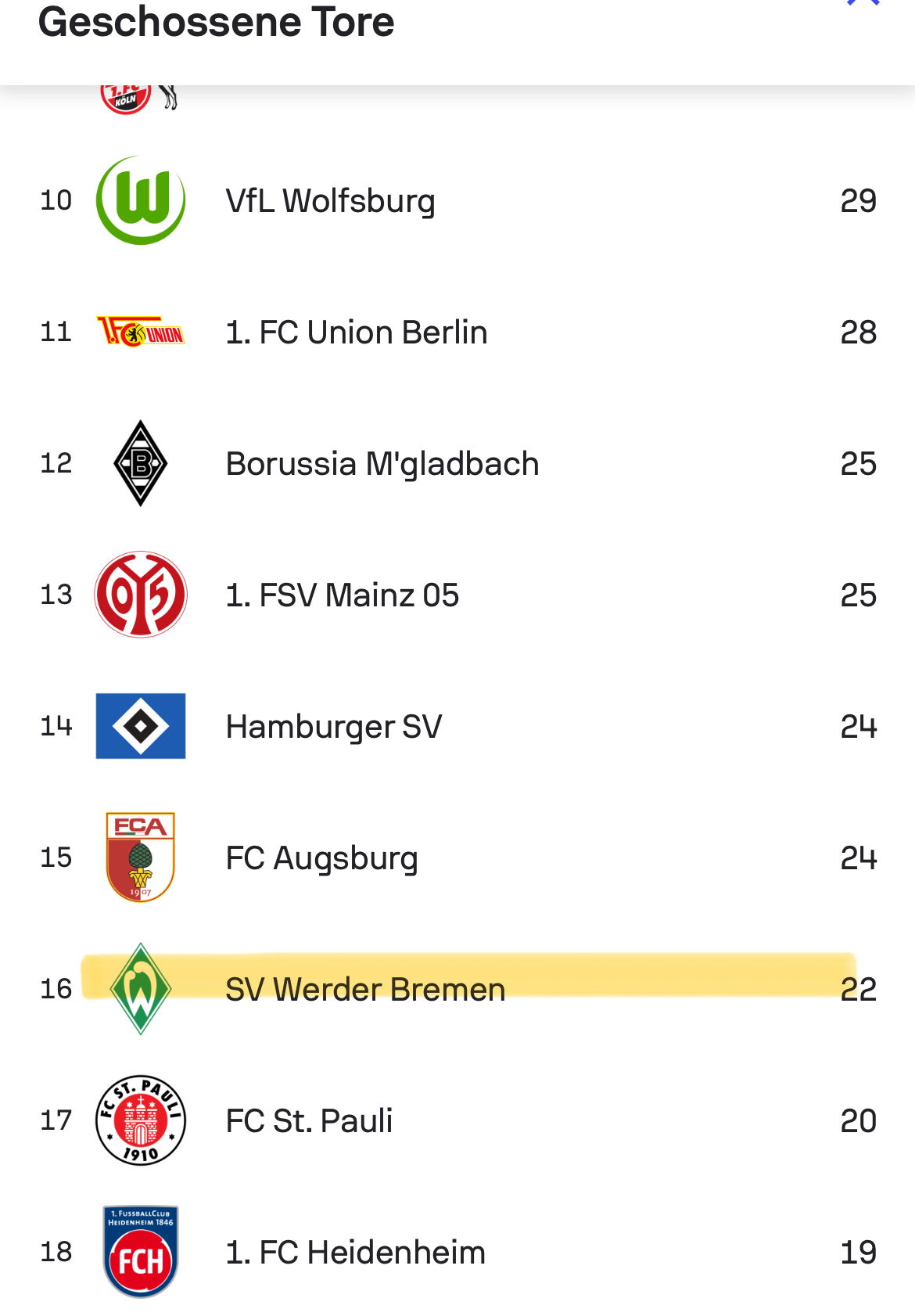Tap the 1. FSV Mainz 05 entry
Image resolution: width=915 pixels, height=1316 pixels.
[342, 595]
